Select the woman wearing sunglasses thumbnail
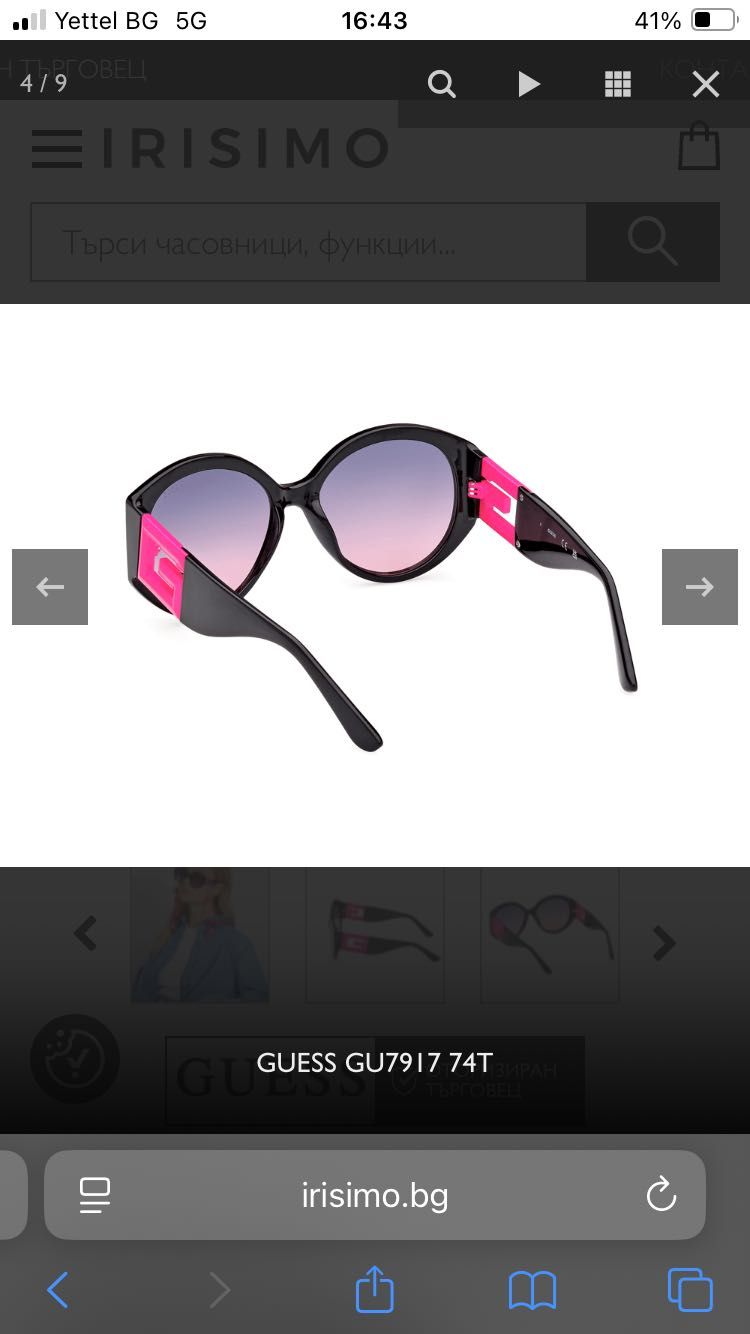The image size is (750, 1334). point(199,936)
